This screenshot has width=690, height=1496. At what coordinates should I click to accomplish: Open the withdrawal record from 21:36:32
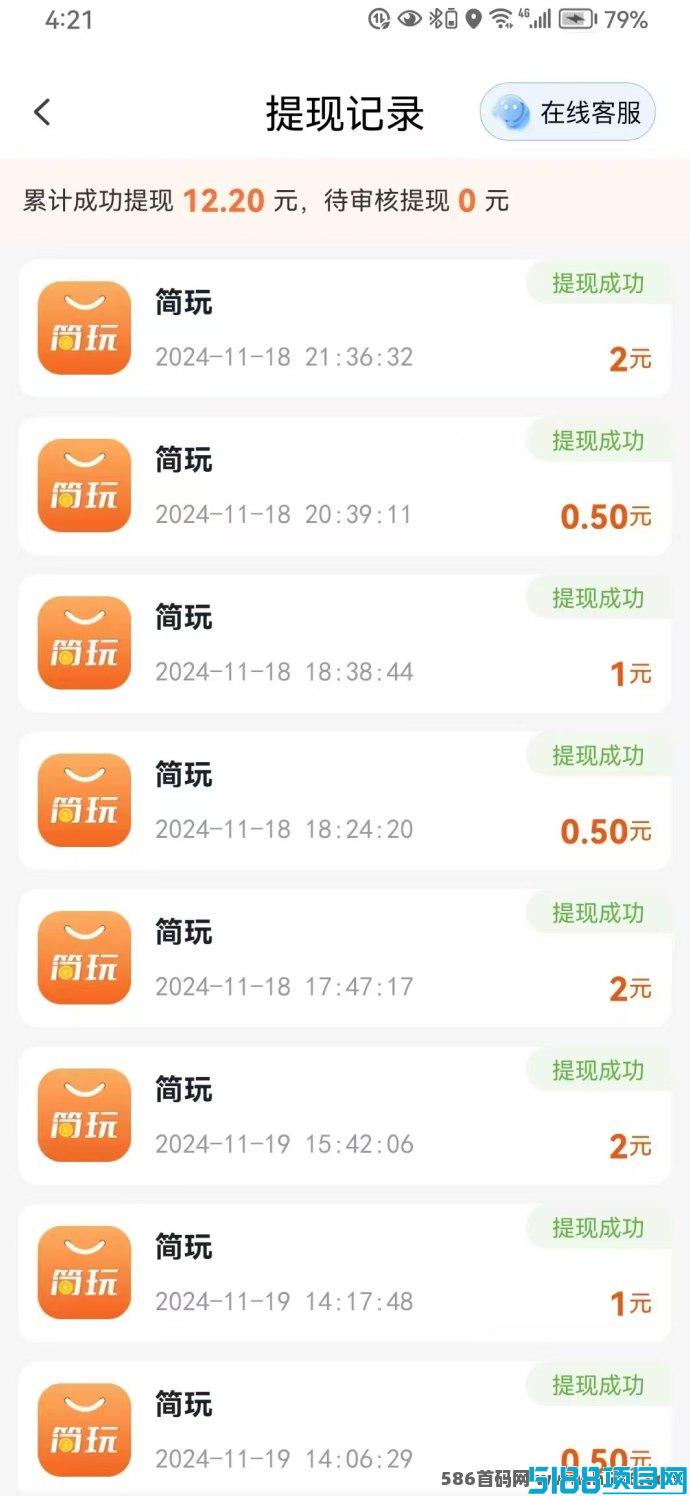(x=345, y=328)
